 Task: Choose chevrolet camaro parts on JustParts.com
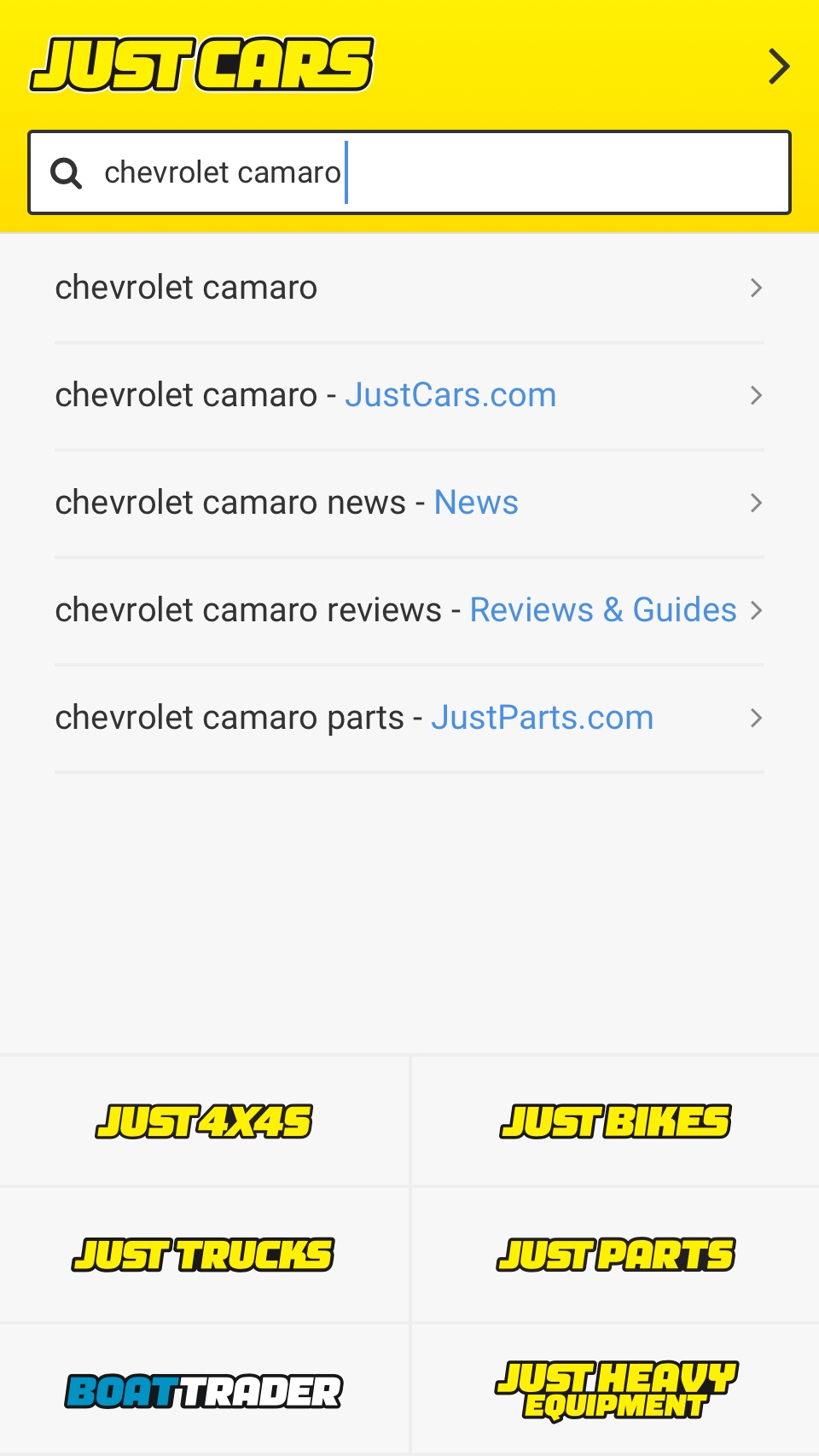(x=409, y=719)
